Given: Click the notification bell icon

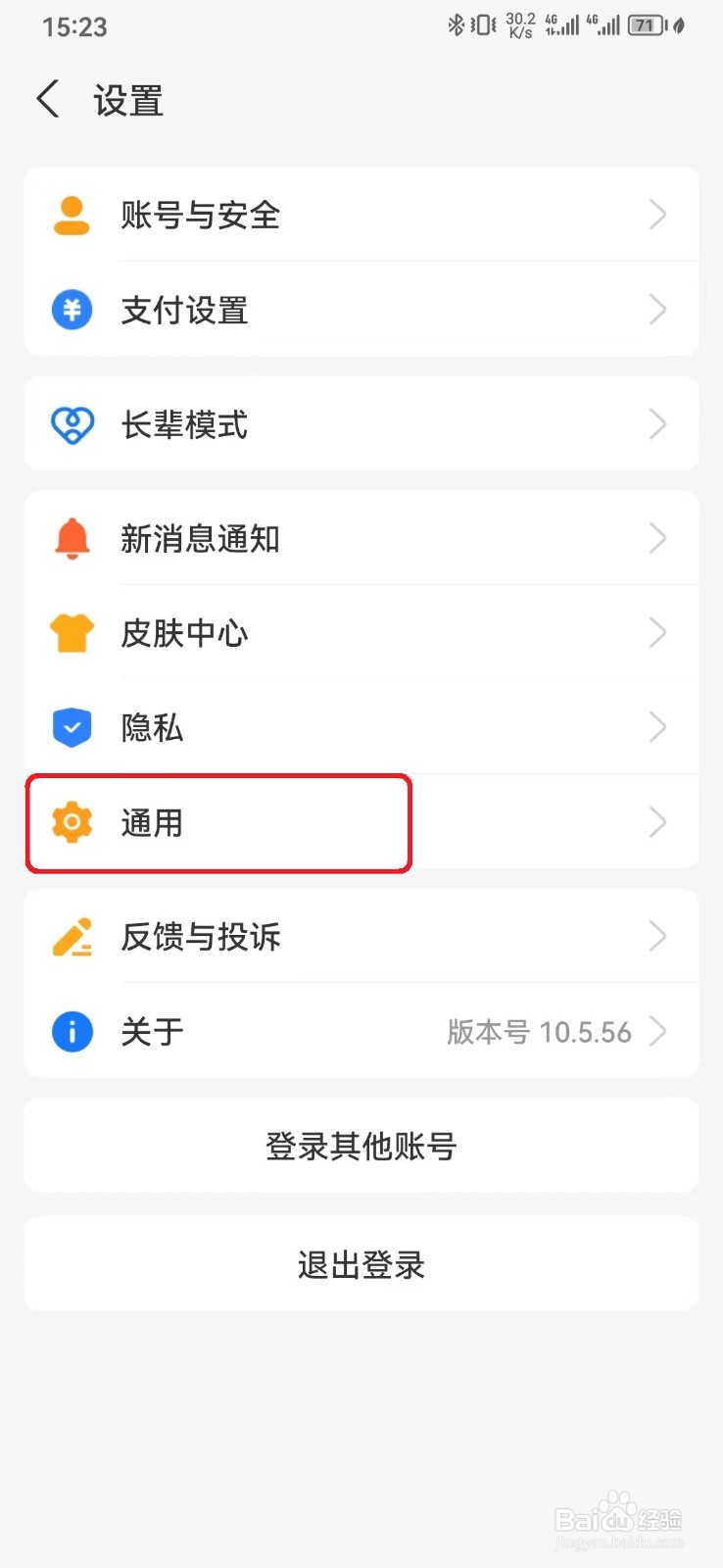Looking at the screenshot, I should point(71,537).
